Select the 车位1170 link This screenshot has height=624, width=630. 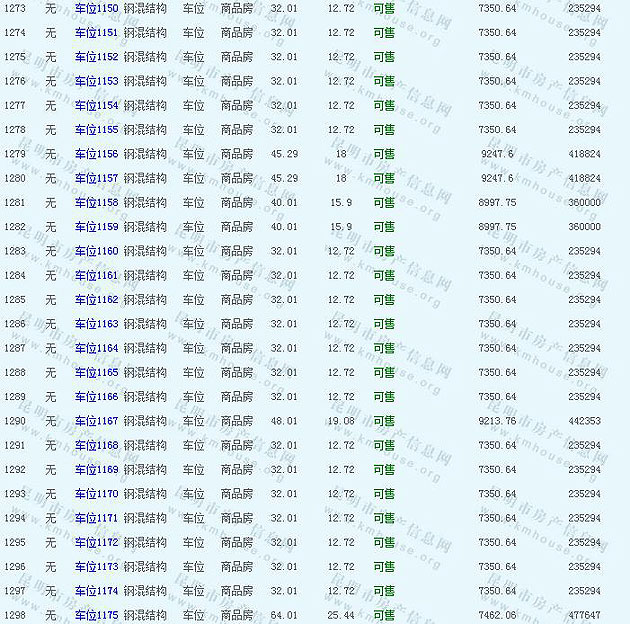96,494
